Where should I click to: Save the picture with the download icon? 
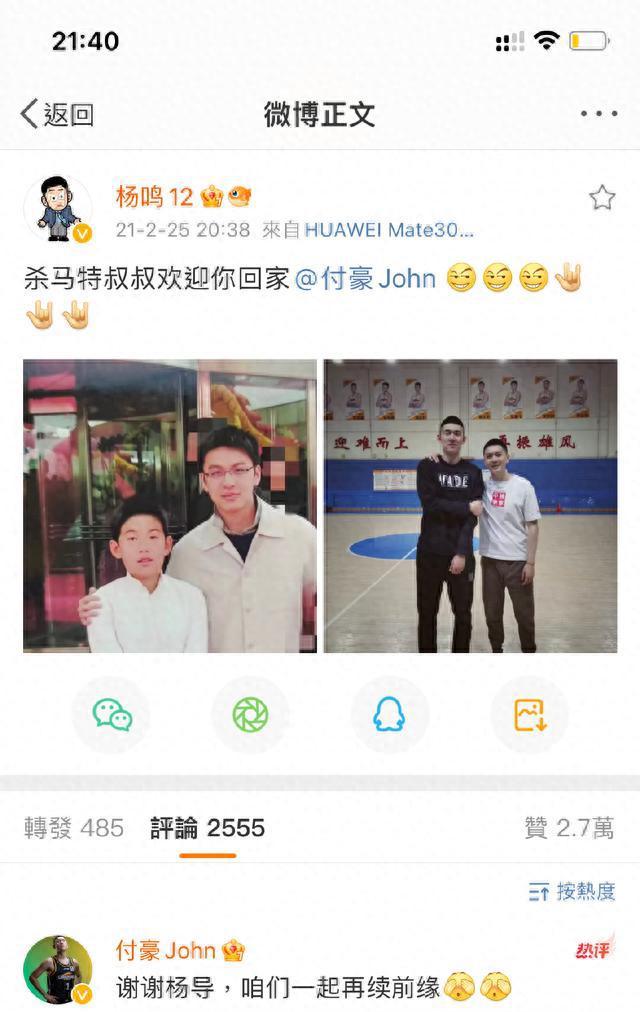click(x=529, y=714)
